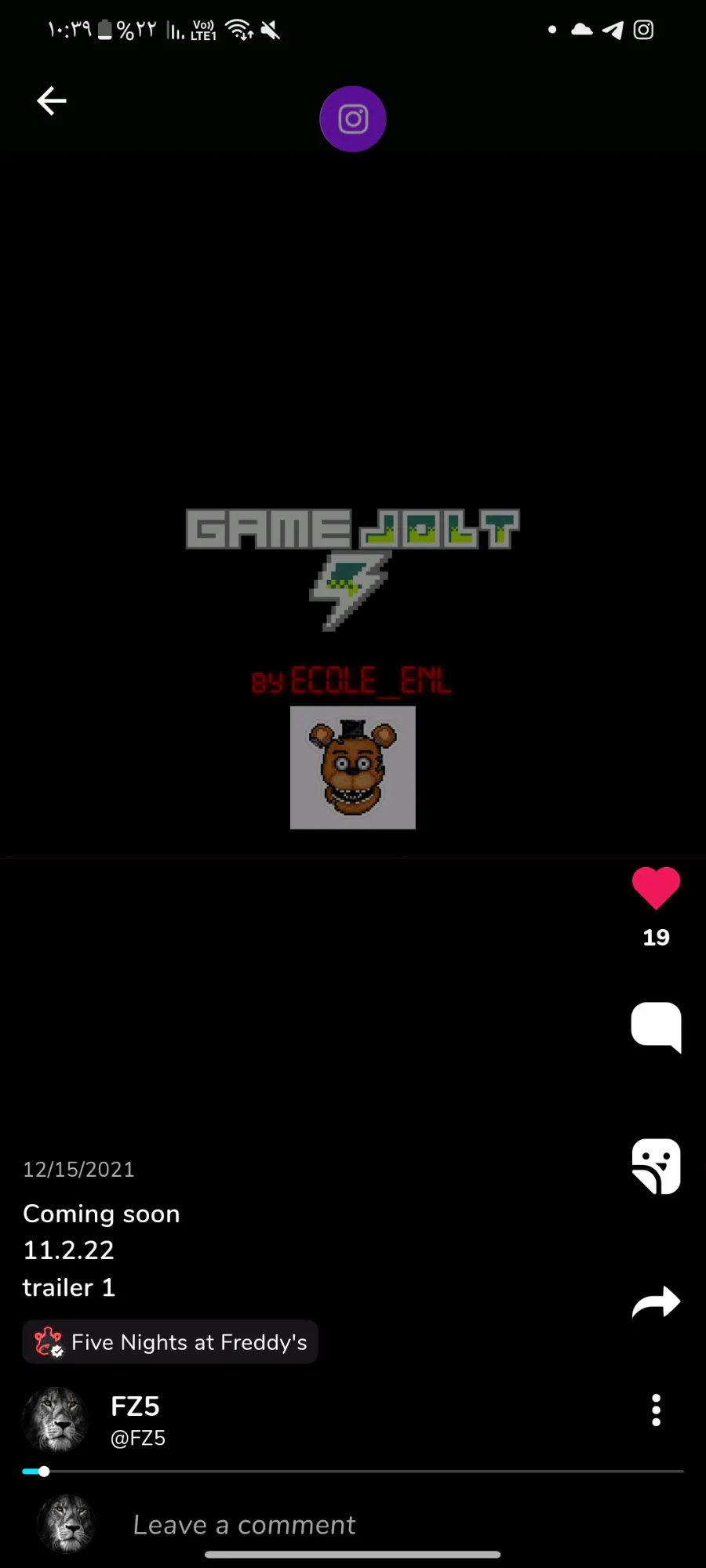Open the Five Nights at Freddy's community chip
This screenshot has height=1568, width=706.
point(170,1342)
